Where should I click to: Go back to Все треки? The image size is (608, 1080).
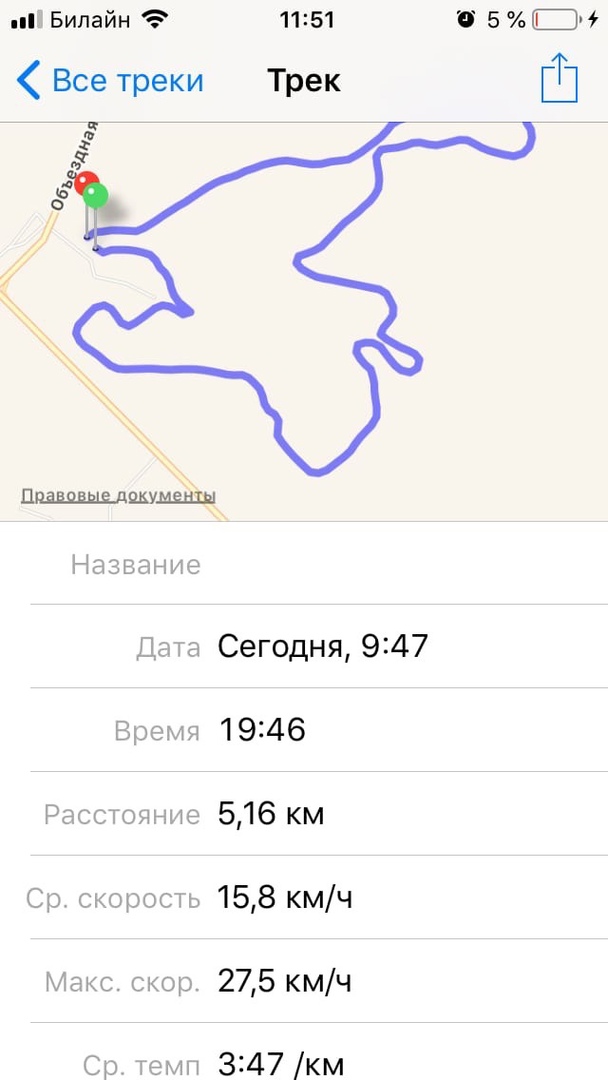click(x=110, y=80)
